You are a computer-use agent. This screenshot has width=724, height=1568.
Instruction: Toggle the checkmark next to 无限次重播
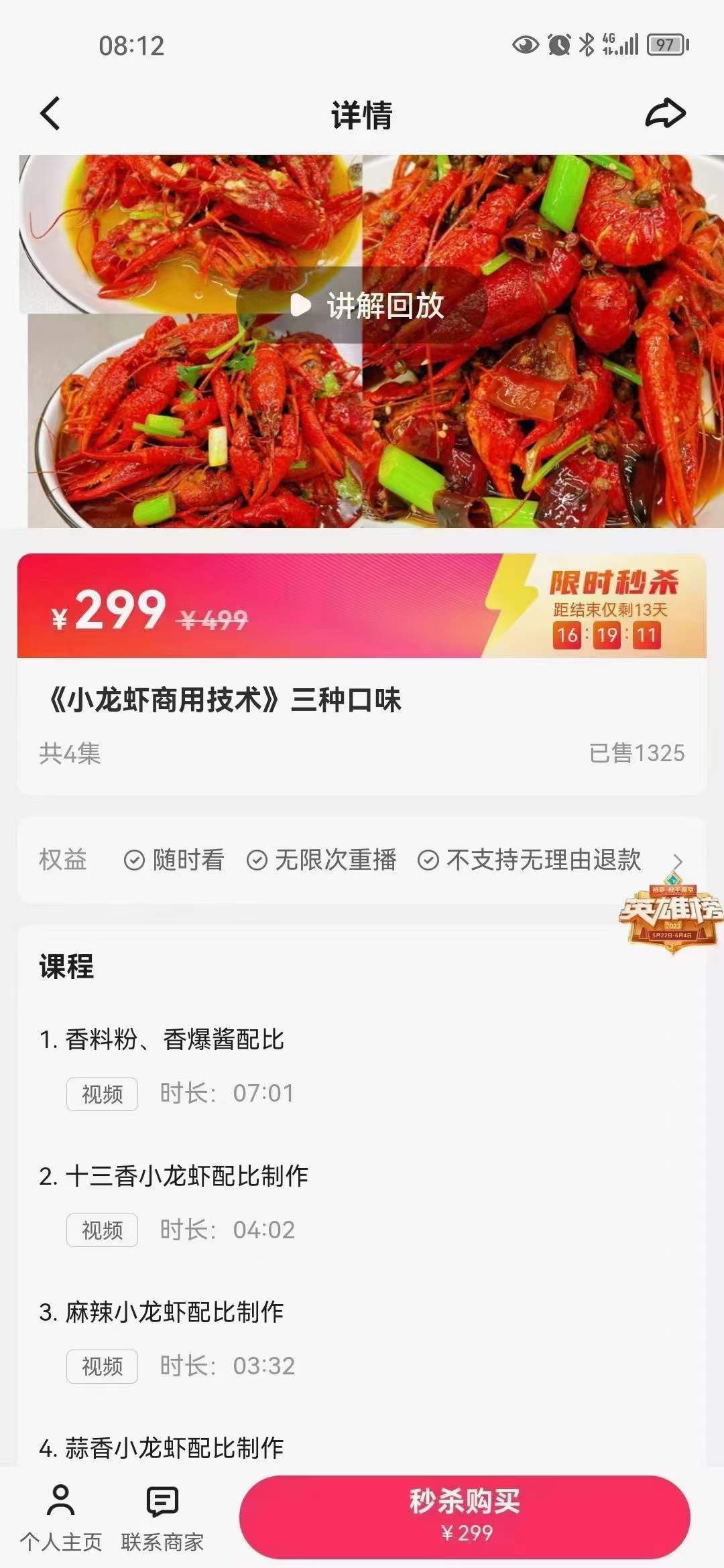click(257, 860)
